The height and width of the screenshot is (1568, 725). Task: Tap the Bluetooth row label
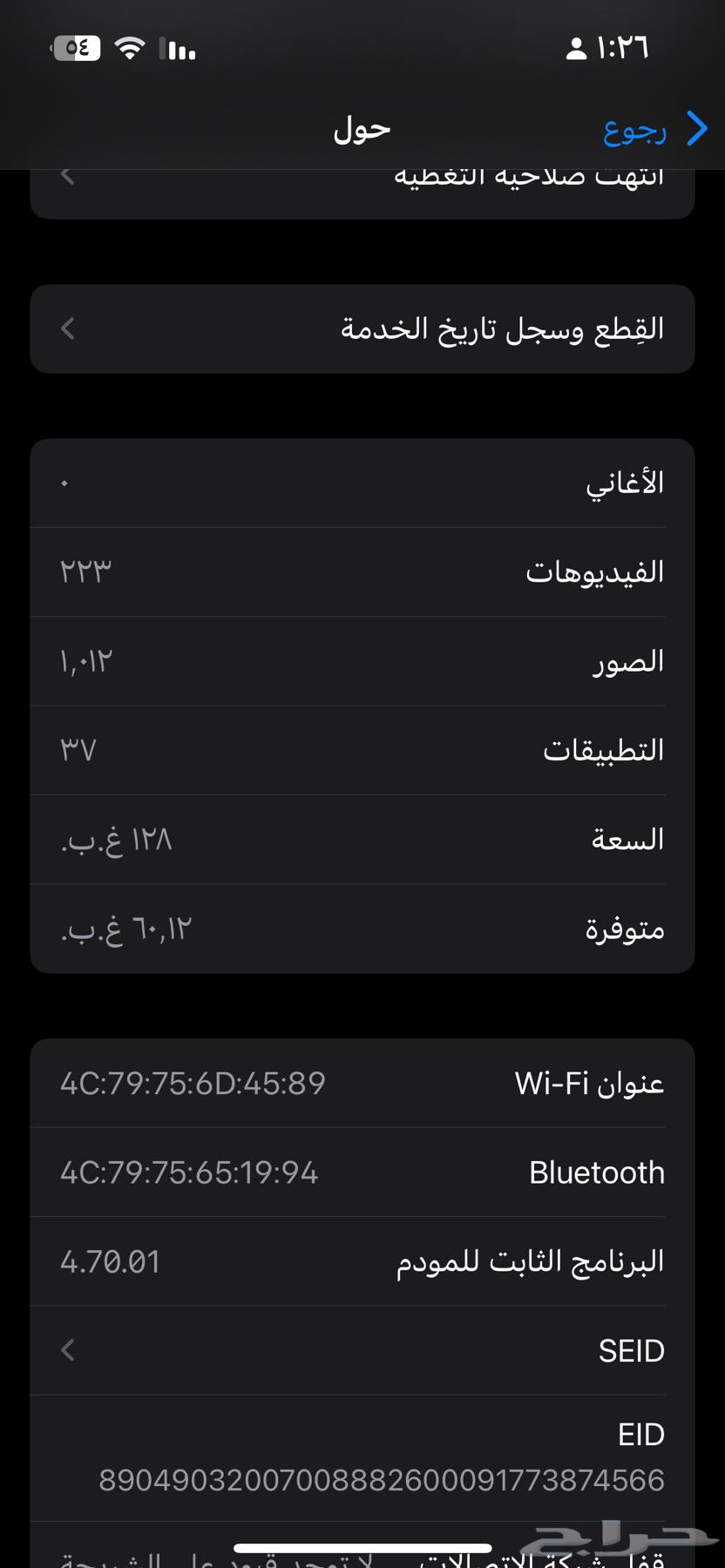point(596,1173)
